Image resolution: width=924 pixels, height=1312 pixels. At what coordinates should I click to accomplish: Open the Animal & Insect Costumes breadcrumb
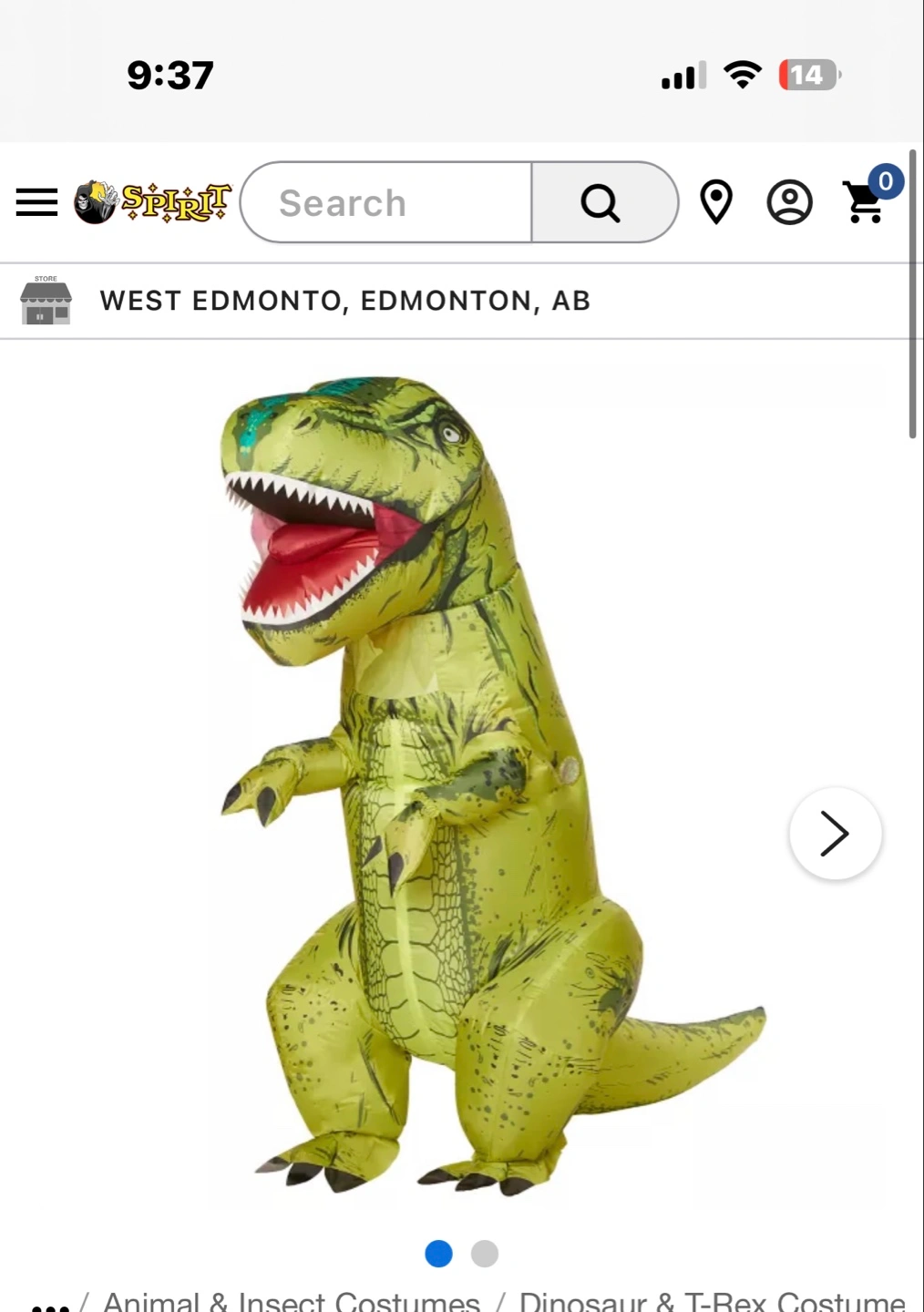tap(292, 1301)
